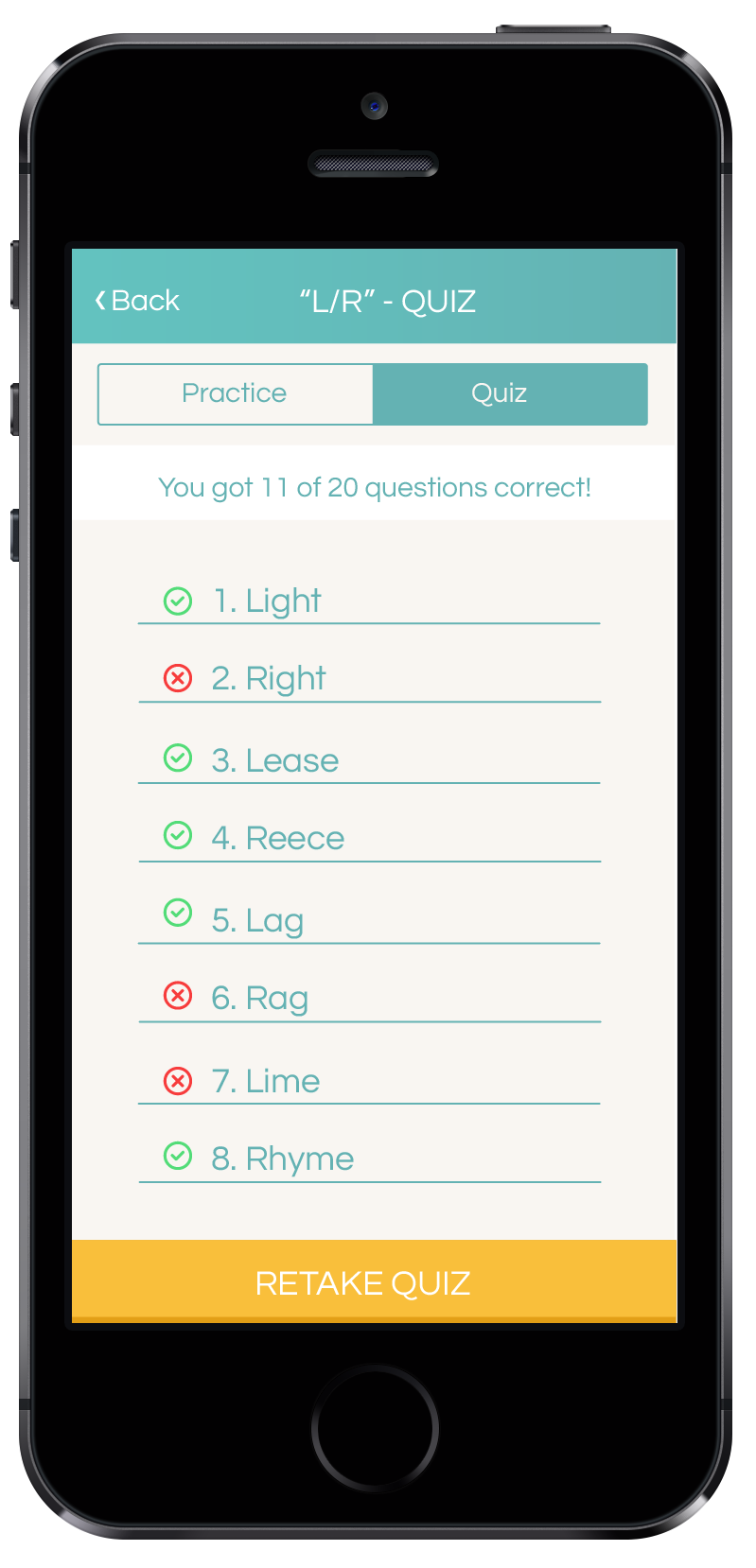Open result 8. Rhyme
The image size is (756, 1568).
click(369, 1159)
